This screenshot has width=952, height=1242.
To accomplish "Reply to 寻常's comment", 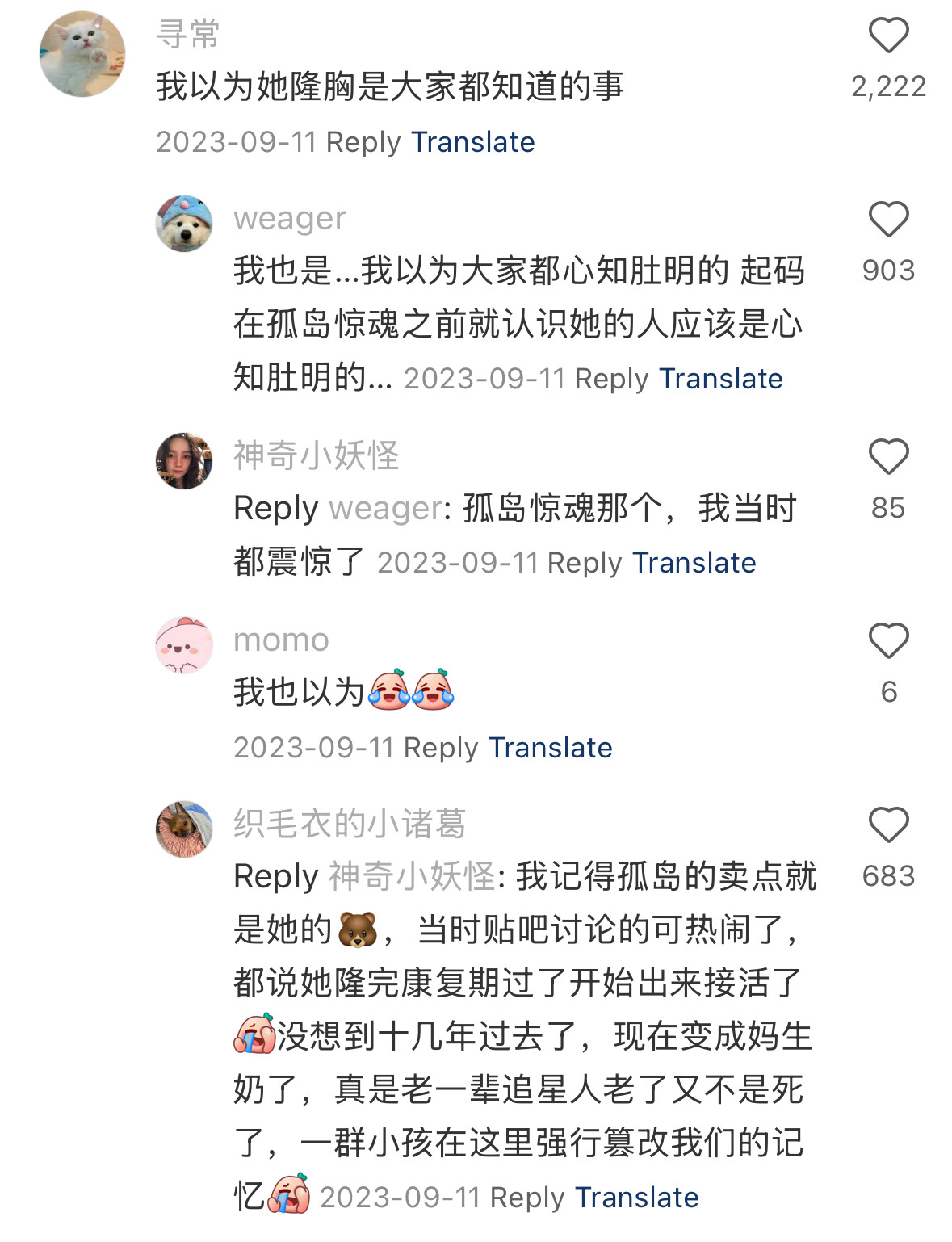I will point(363,142).
